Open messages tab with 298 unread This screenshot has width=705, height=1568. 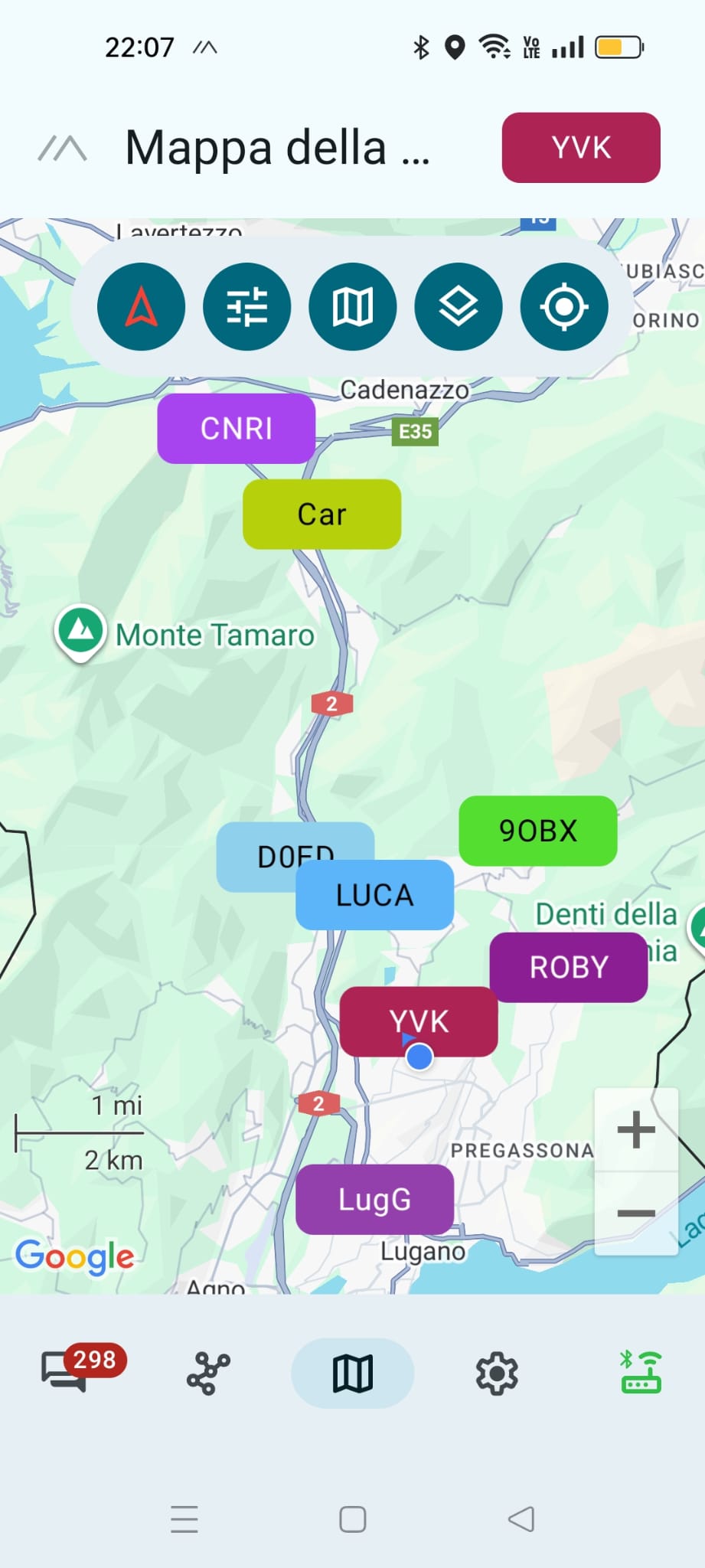coord(65,1373)
